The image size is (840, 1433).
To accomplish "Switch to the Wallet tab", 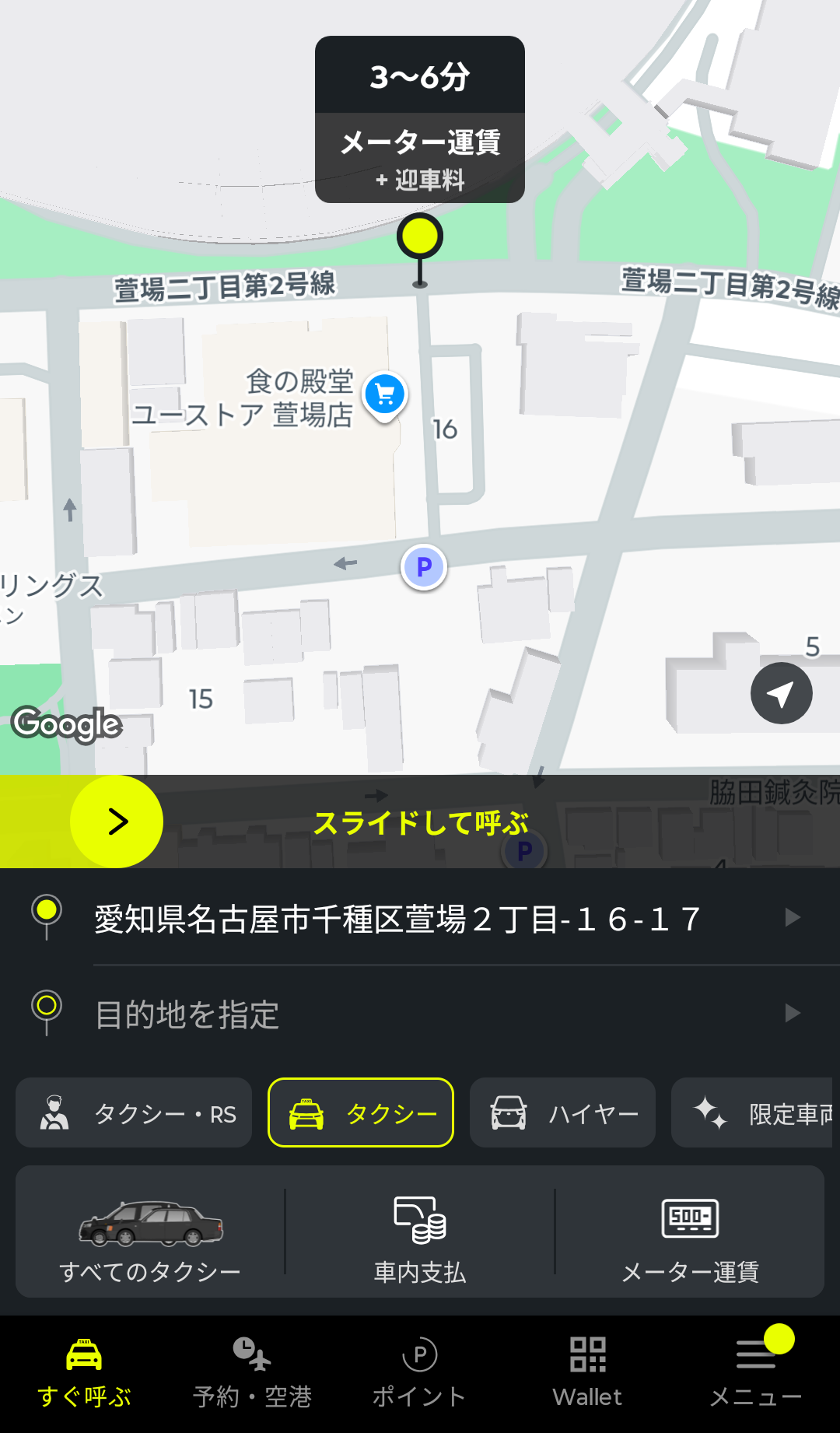I will (588, 1374).
